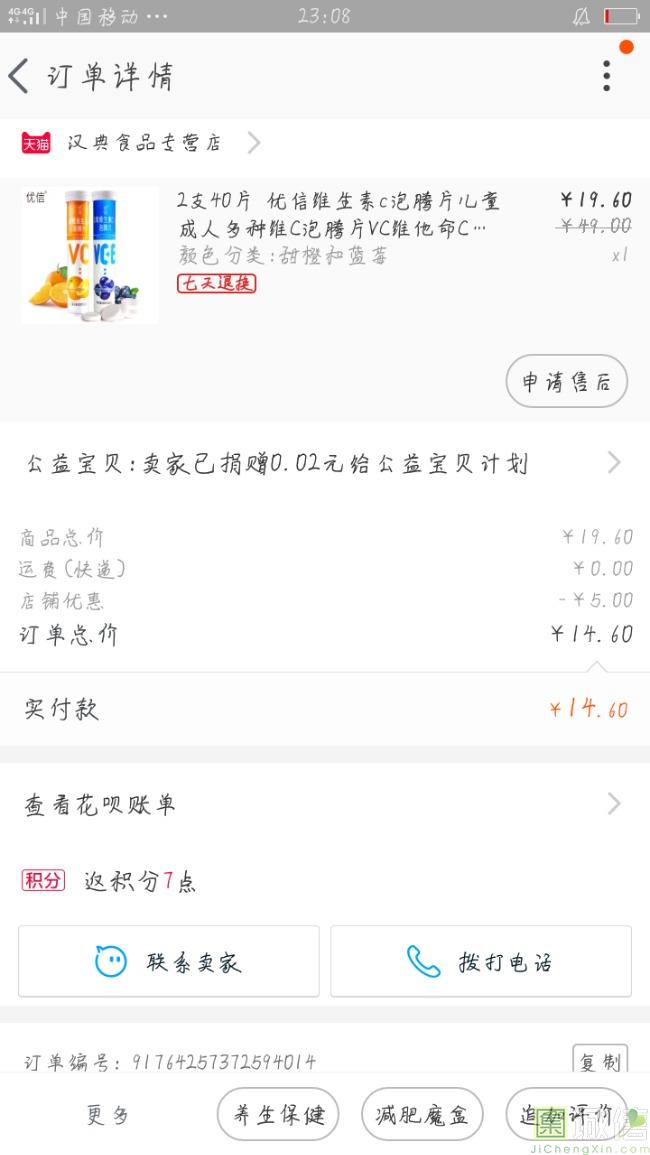Copy the order number with 复制

pos(598,1061)
